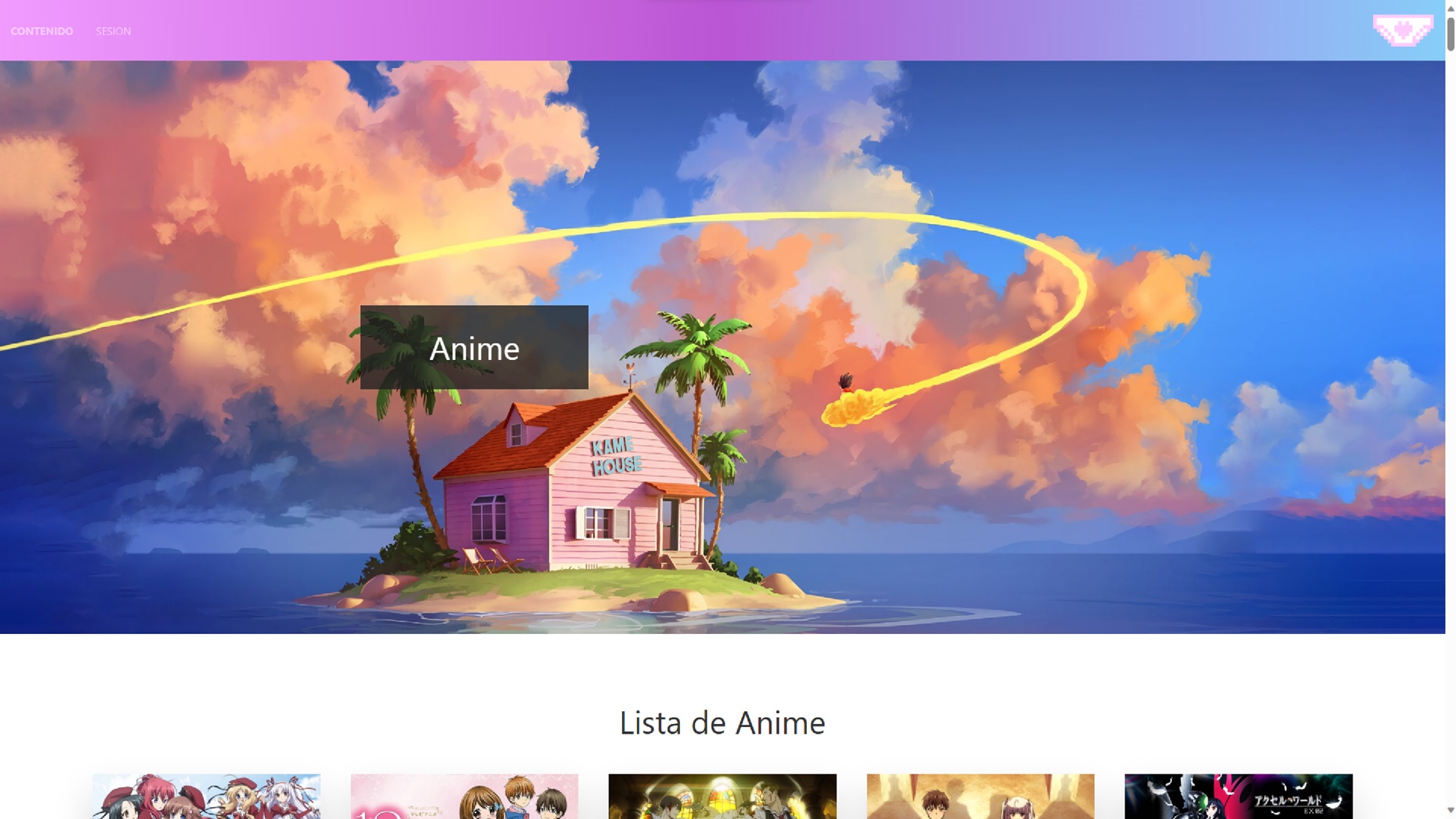Tap the pixel heart logo icon

tap(1402, 30)
